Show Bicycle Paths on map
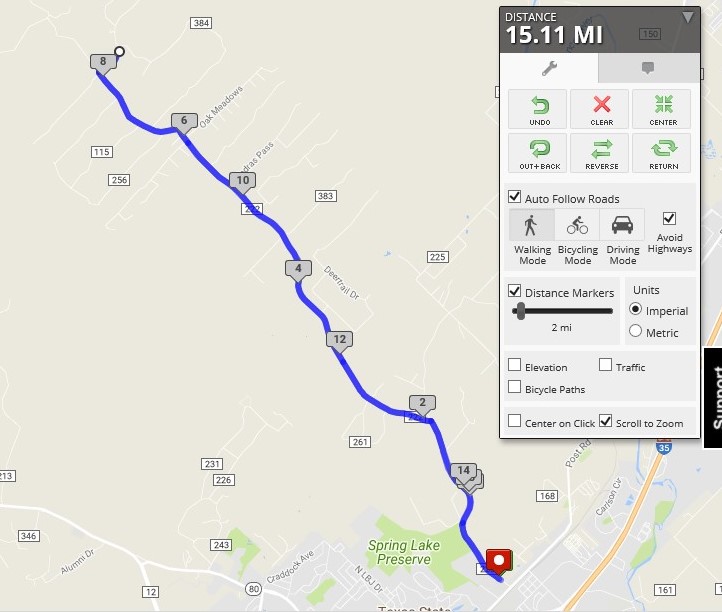Screen dimensions: 722x612 pos(515,388)
